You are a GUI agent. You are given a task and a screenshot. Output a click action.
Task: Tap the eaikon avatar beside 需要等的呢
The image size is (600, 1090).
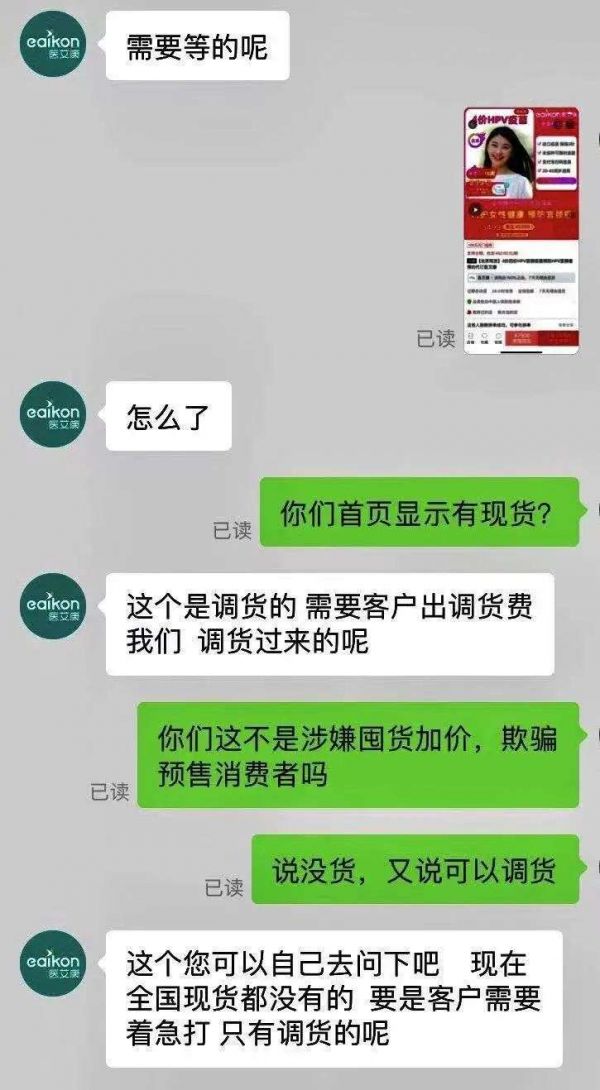click(x=53, y=46)
